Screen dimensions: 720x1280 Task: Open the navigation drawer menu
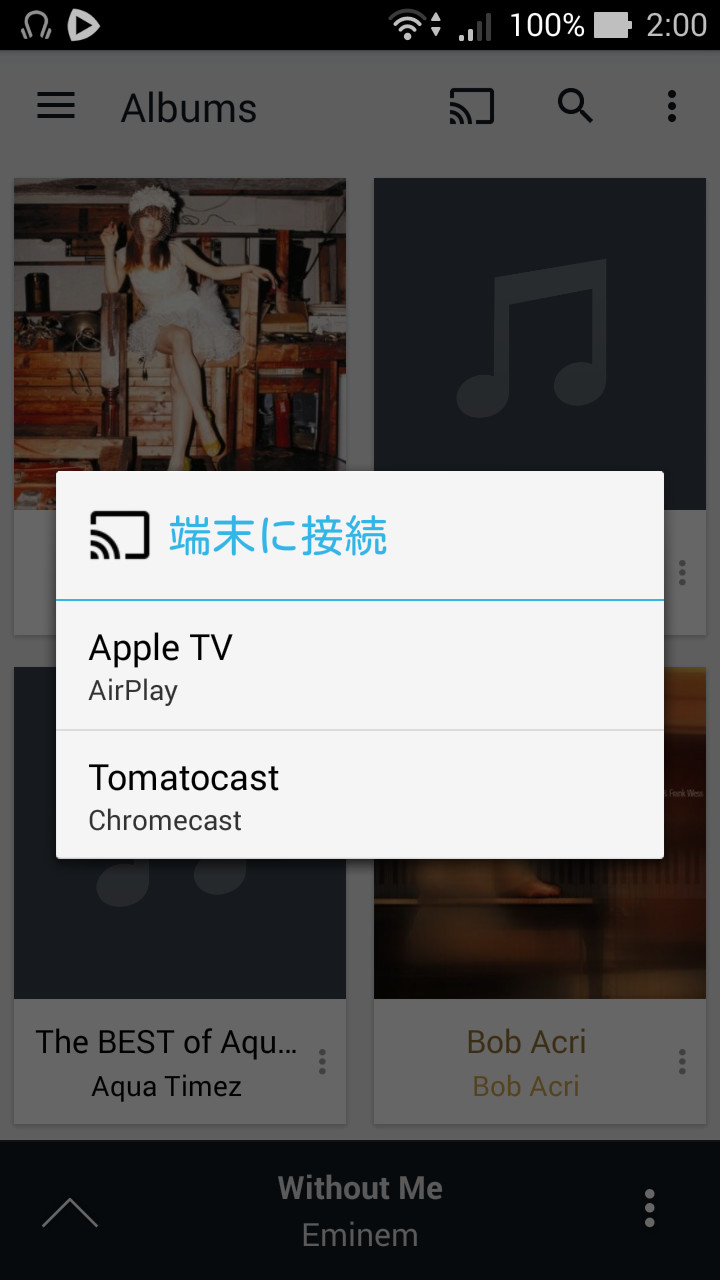(56, 106)
